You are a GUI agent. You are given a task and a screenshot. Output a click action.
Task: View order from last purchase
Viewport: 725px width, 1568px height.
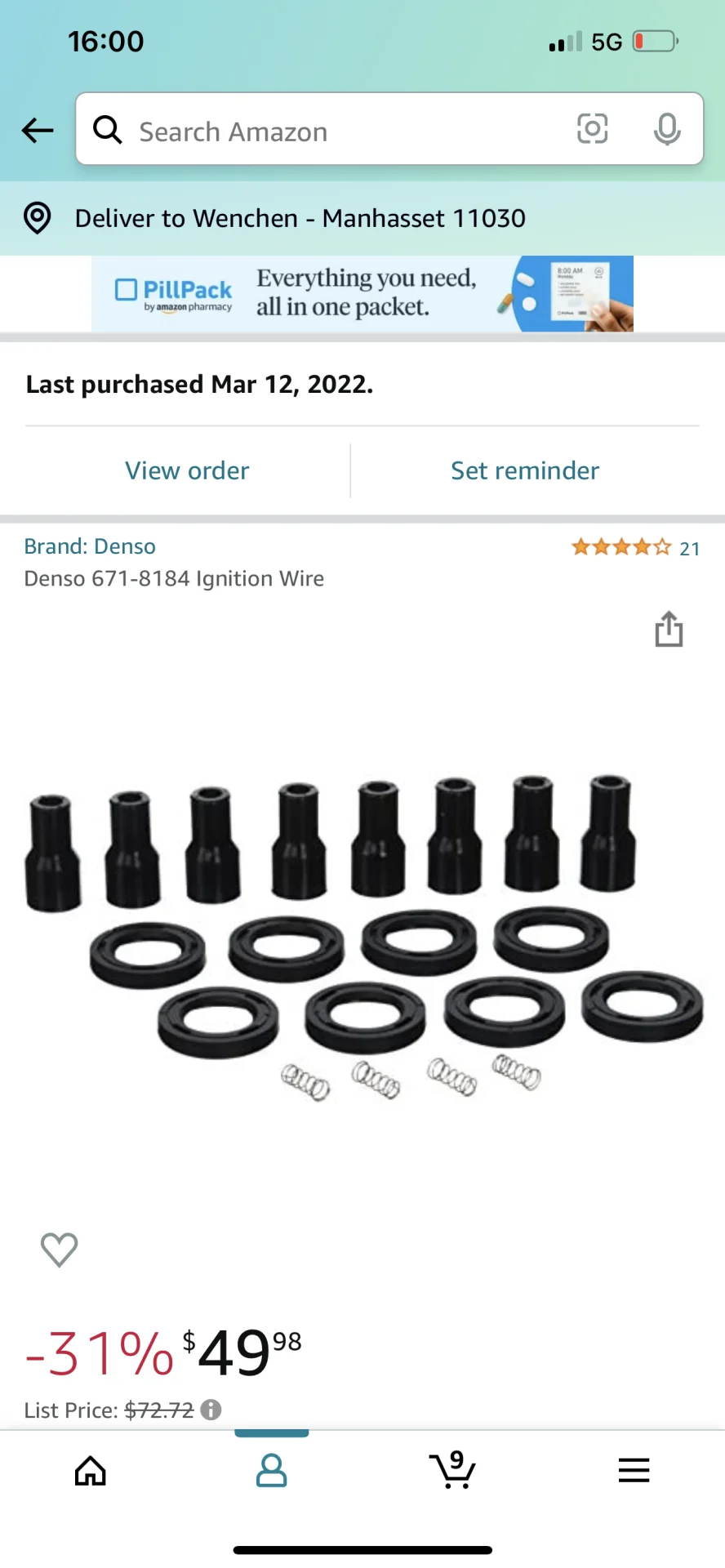coord(187,470)
